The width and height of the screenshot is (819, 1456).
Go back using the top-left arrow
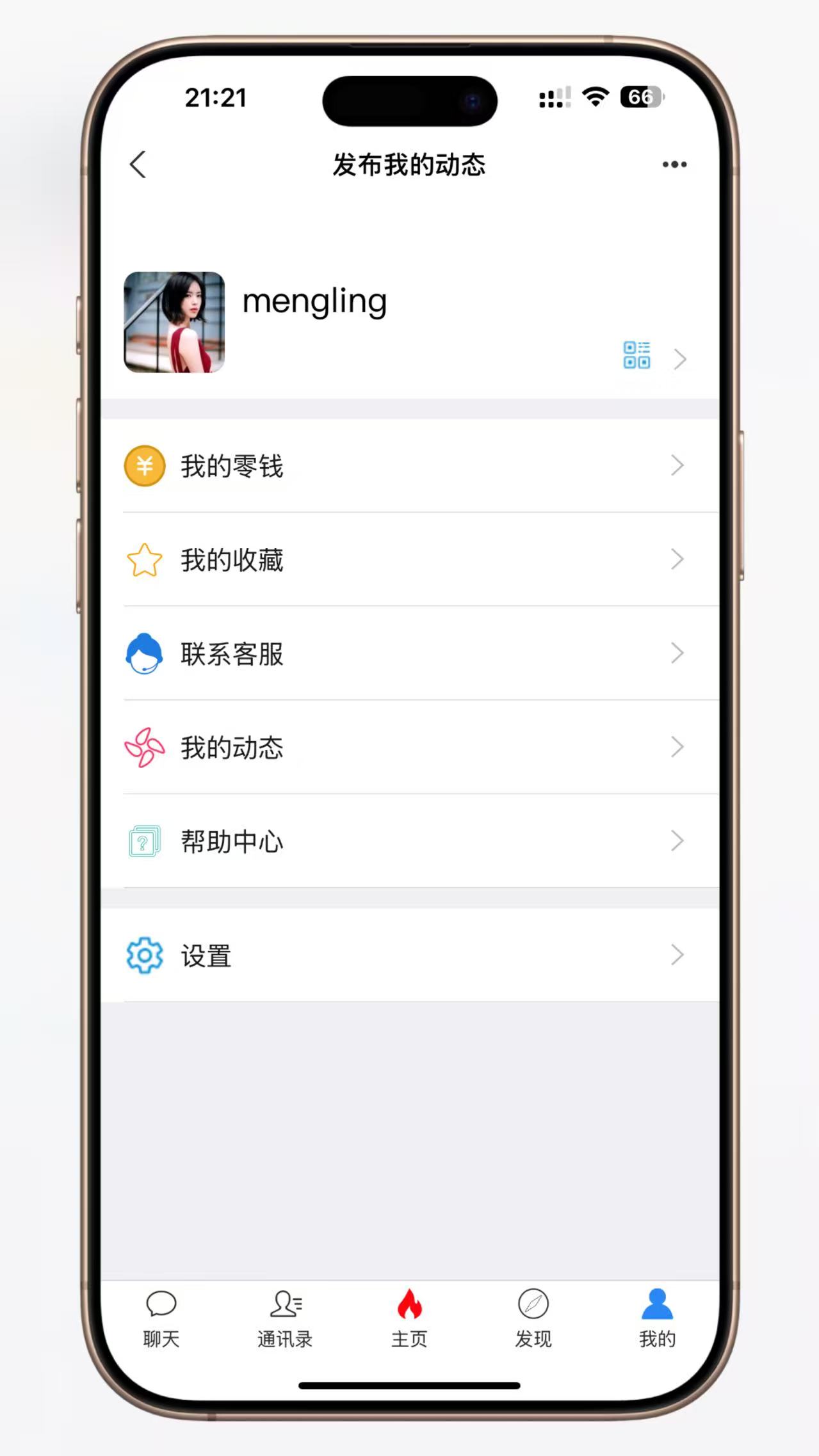(138, 164)
